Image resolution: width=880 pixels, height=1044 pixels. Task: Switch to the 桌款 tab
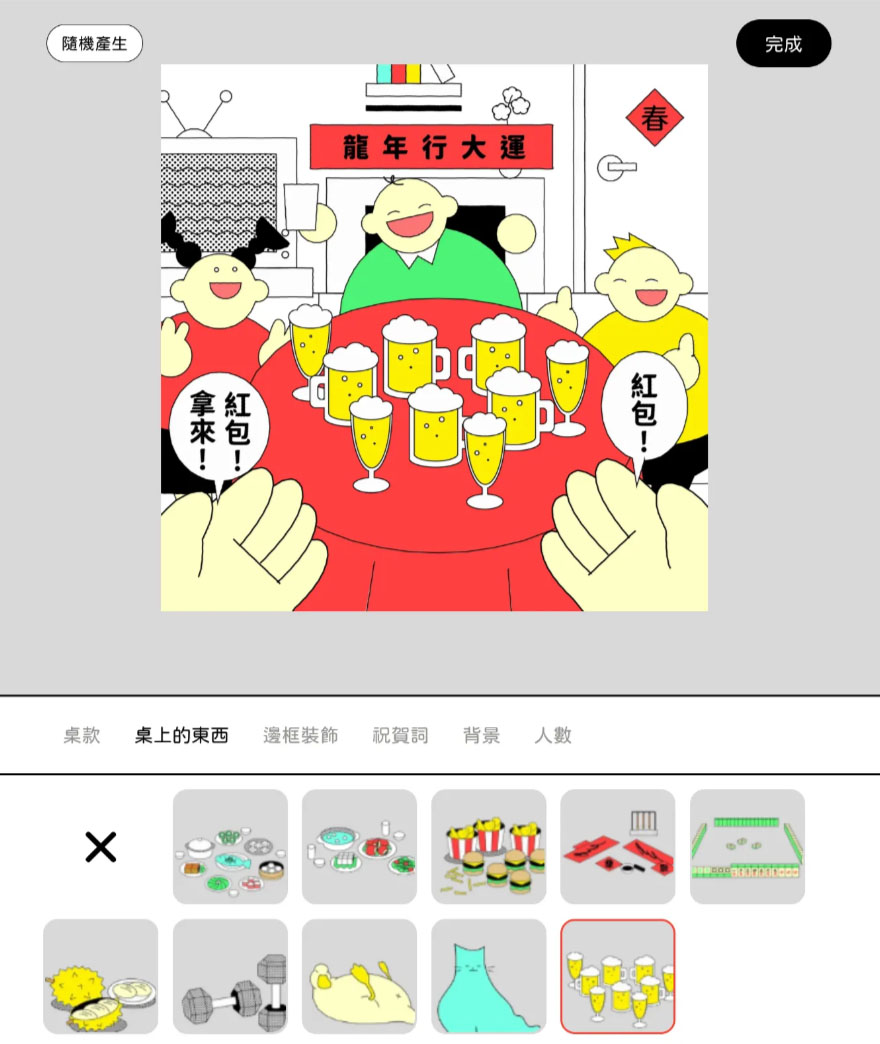tap(82, 736)
